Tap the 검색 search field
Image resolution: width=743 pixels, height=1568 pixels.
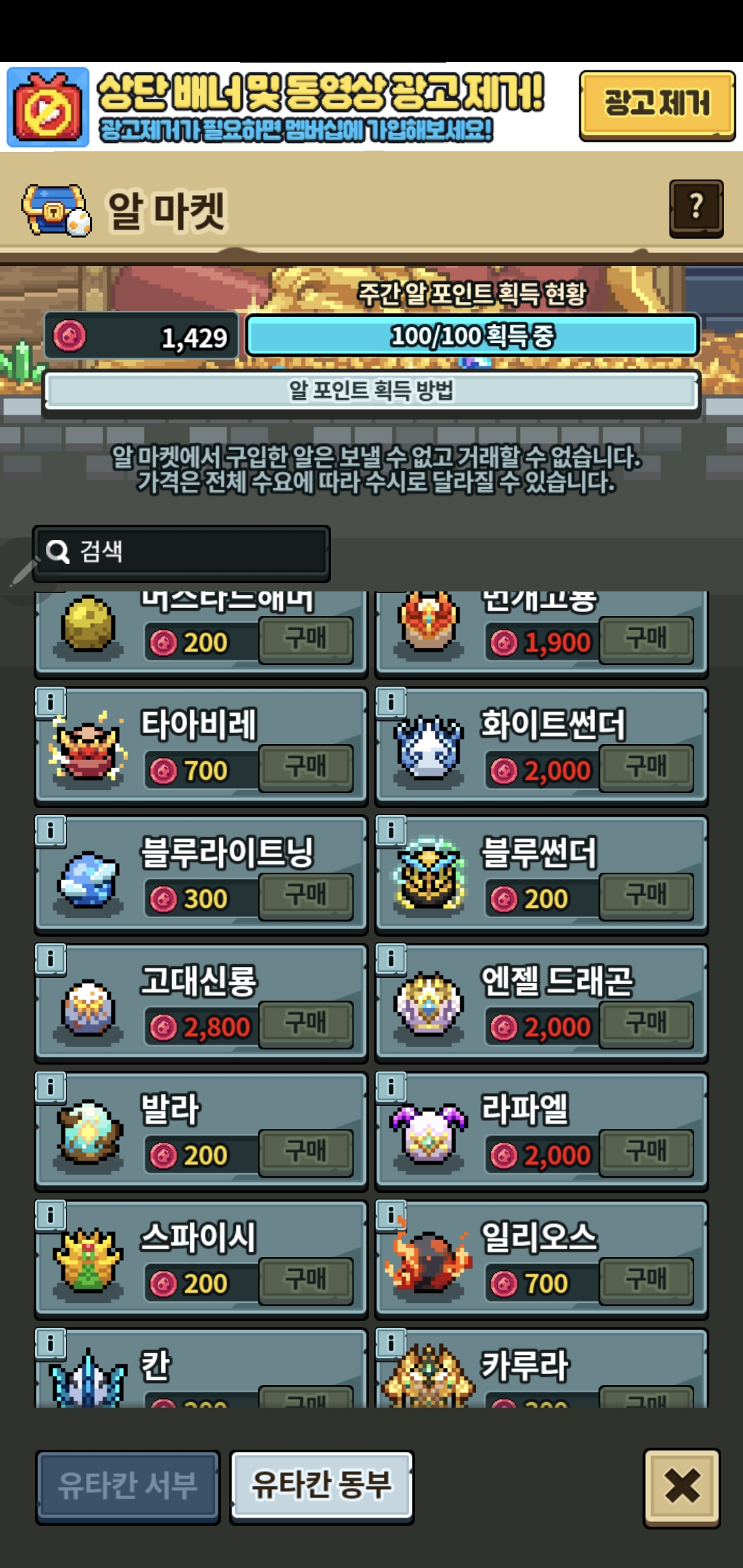point(182,552)
